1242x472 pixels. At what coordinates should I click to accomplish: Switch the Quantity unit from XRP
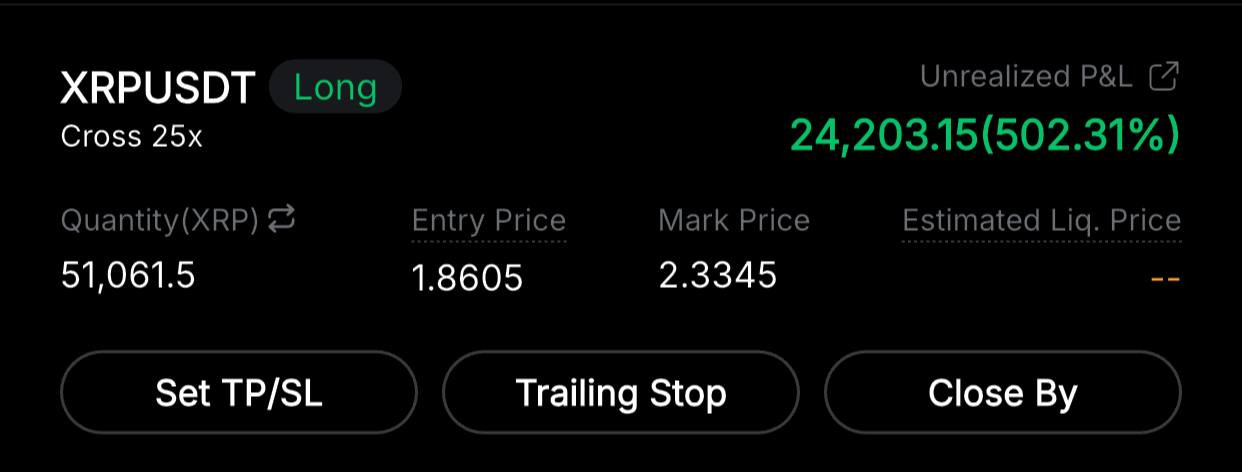[x=282, y=219]
